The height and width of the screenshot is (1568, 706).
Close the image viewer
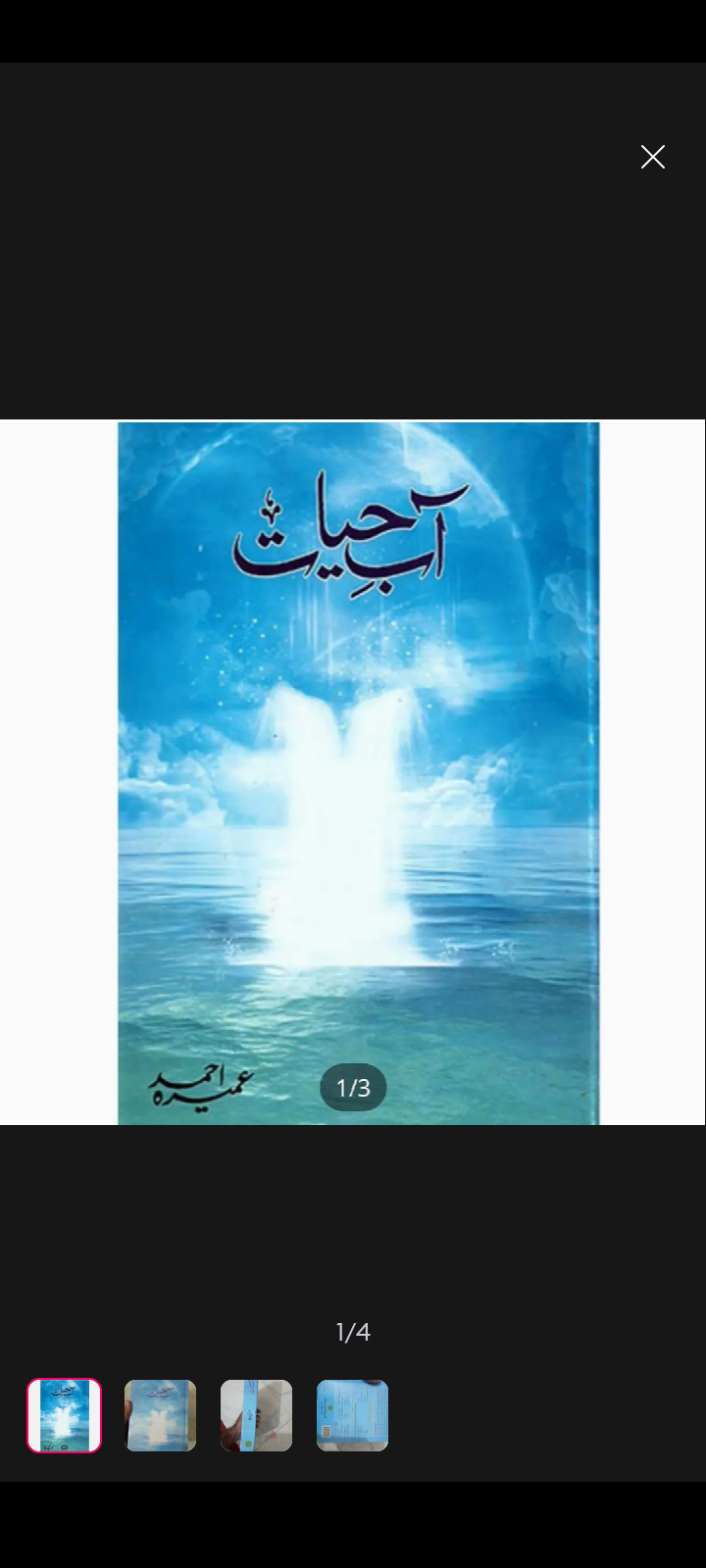coord(653,157)
